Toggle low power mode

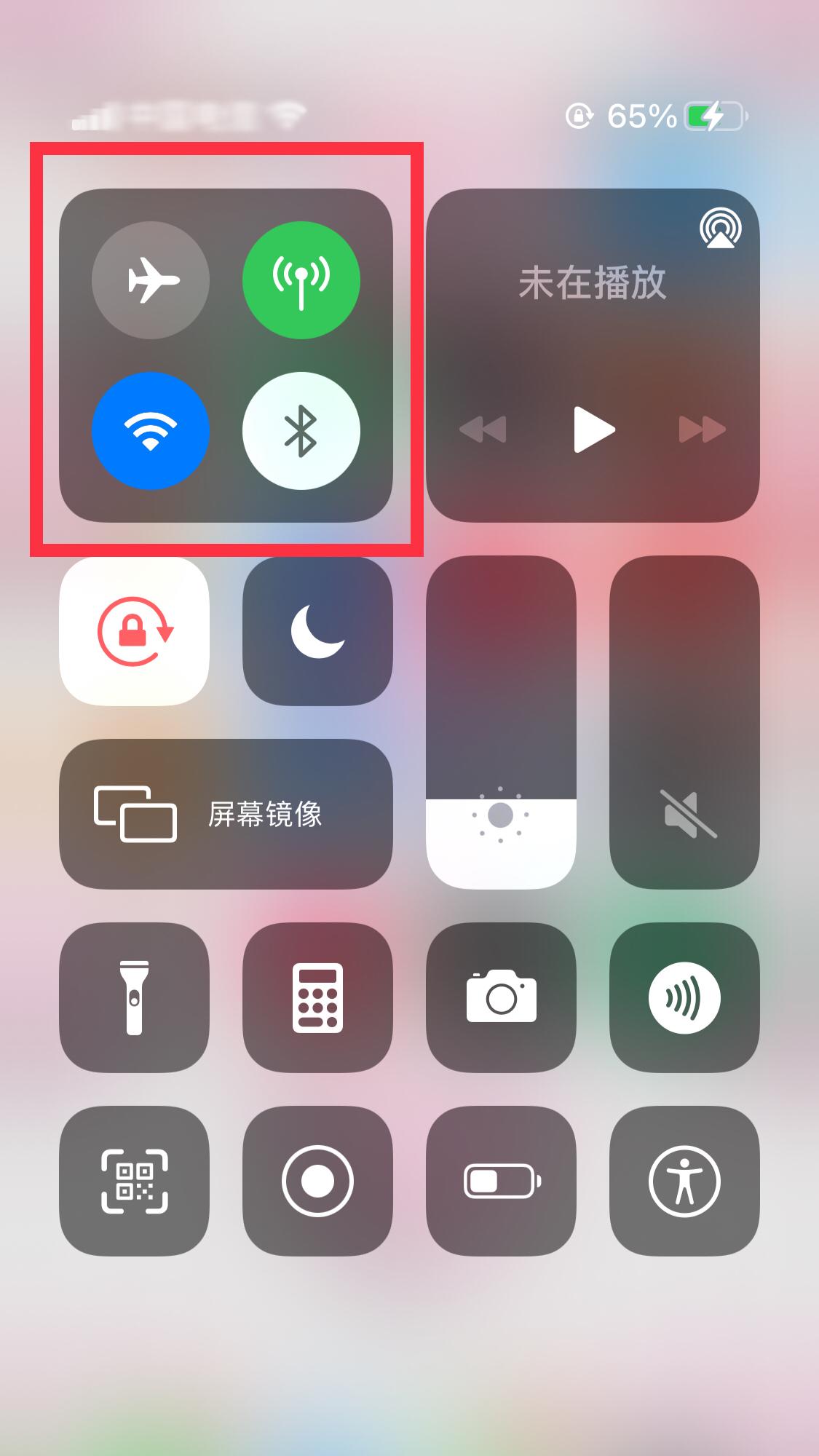coord(501,1181)
